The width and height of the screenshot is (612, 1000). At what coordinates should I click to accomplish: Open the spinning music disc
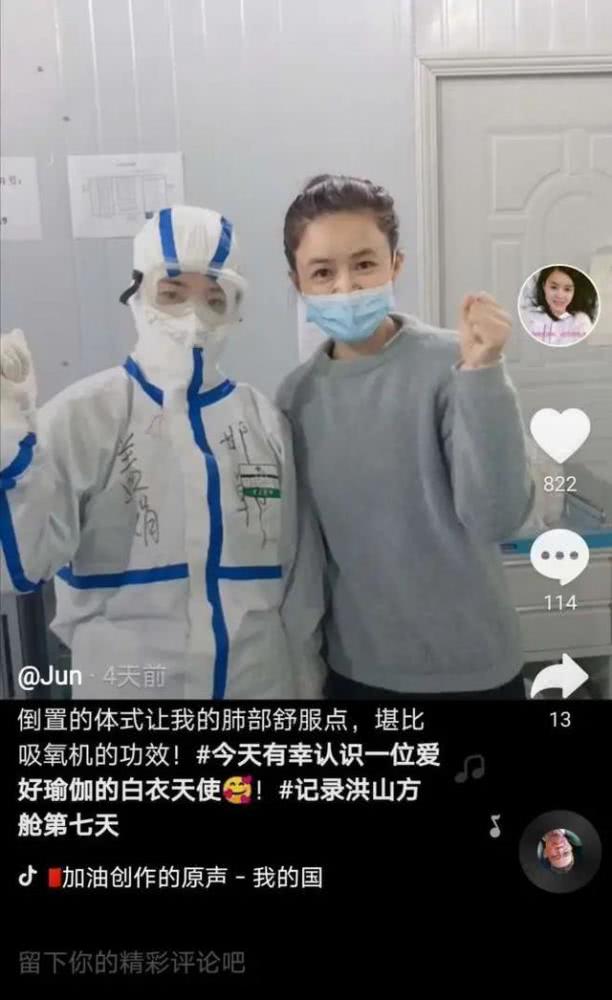coord(560,851)
